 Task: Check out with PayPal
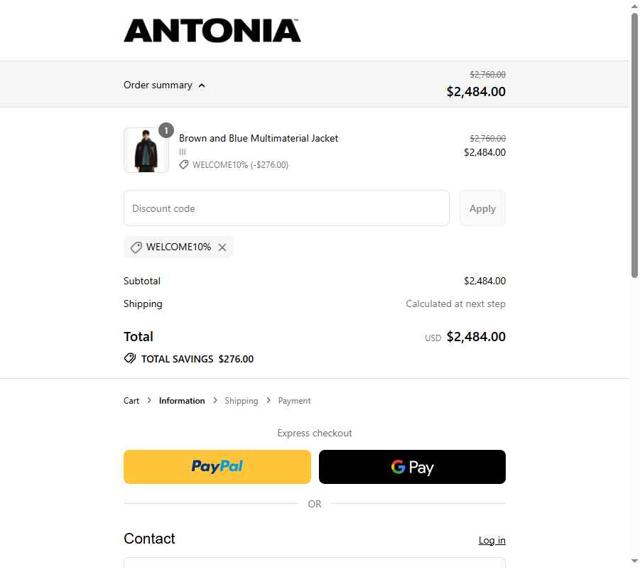[217, 466]
